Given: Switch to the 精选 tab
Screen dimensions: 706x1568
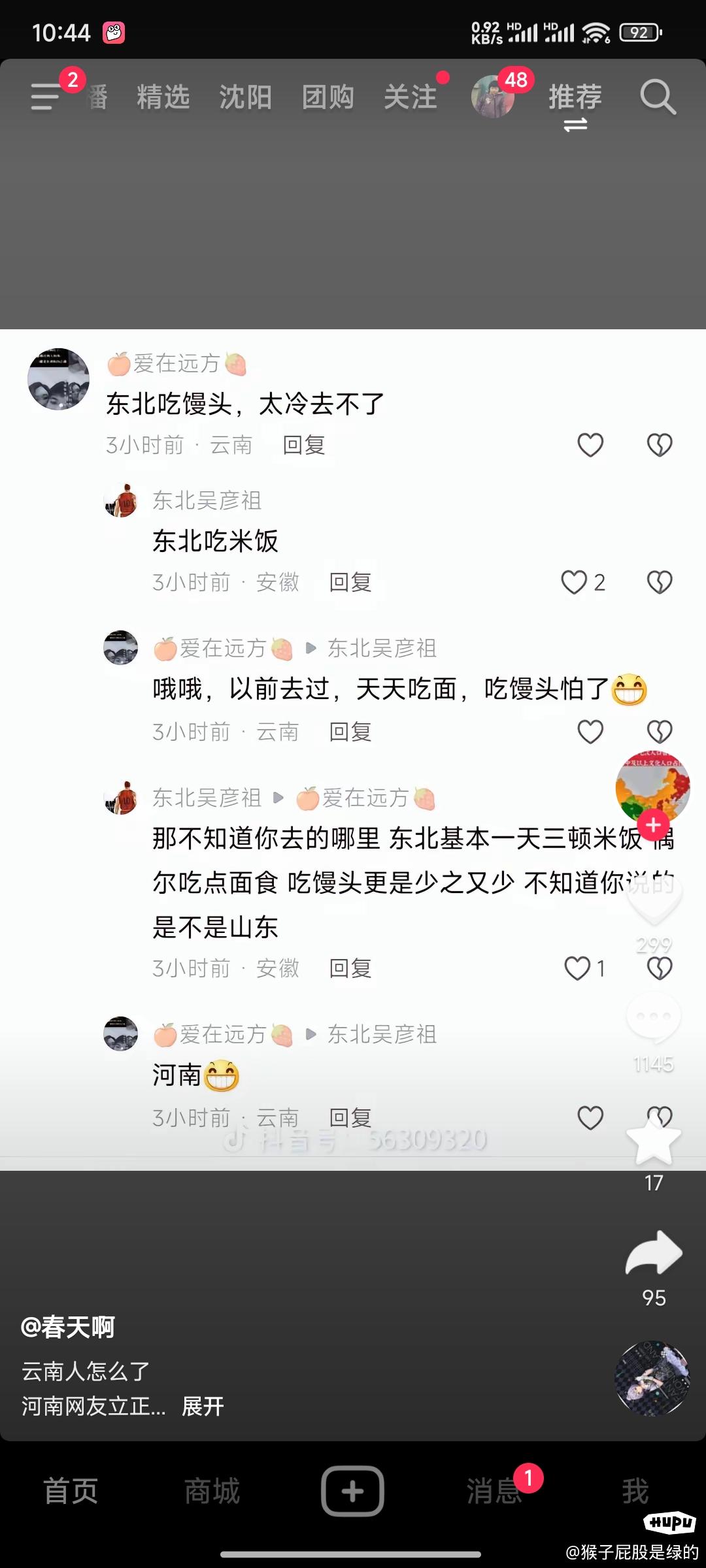Looking at the screenshot, I should click(x=163, y=97).
